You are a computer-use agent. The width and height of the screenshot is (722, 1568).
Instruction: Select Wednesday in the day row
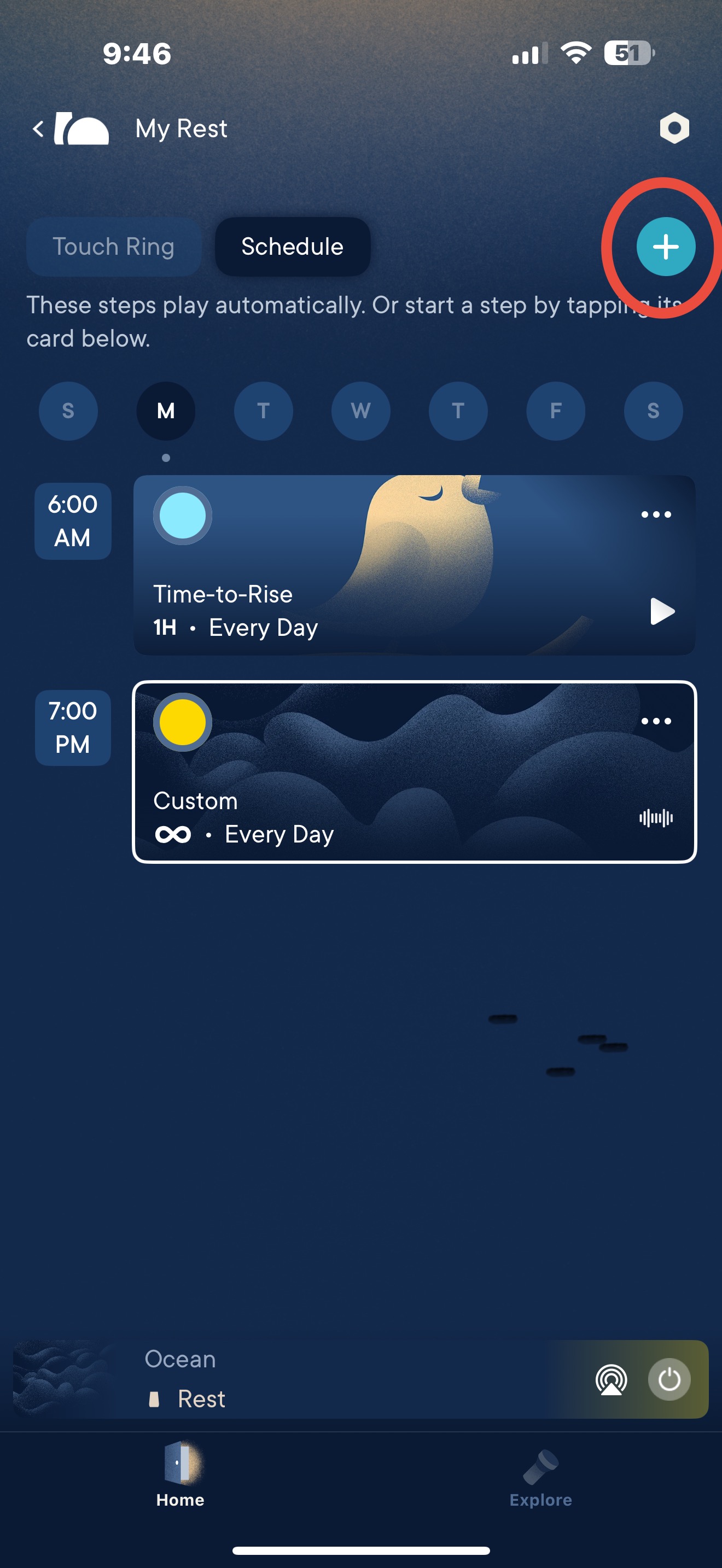coord(360,411)
